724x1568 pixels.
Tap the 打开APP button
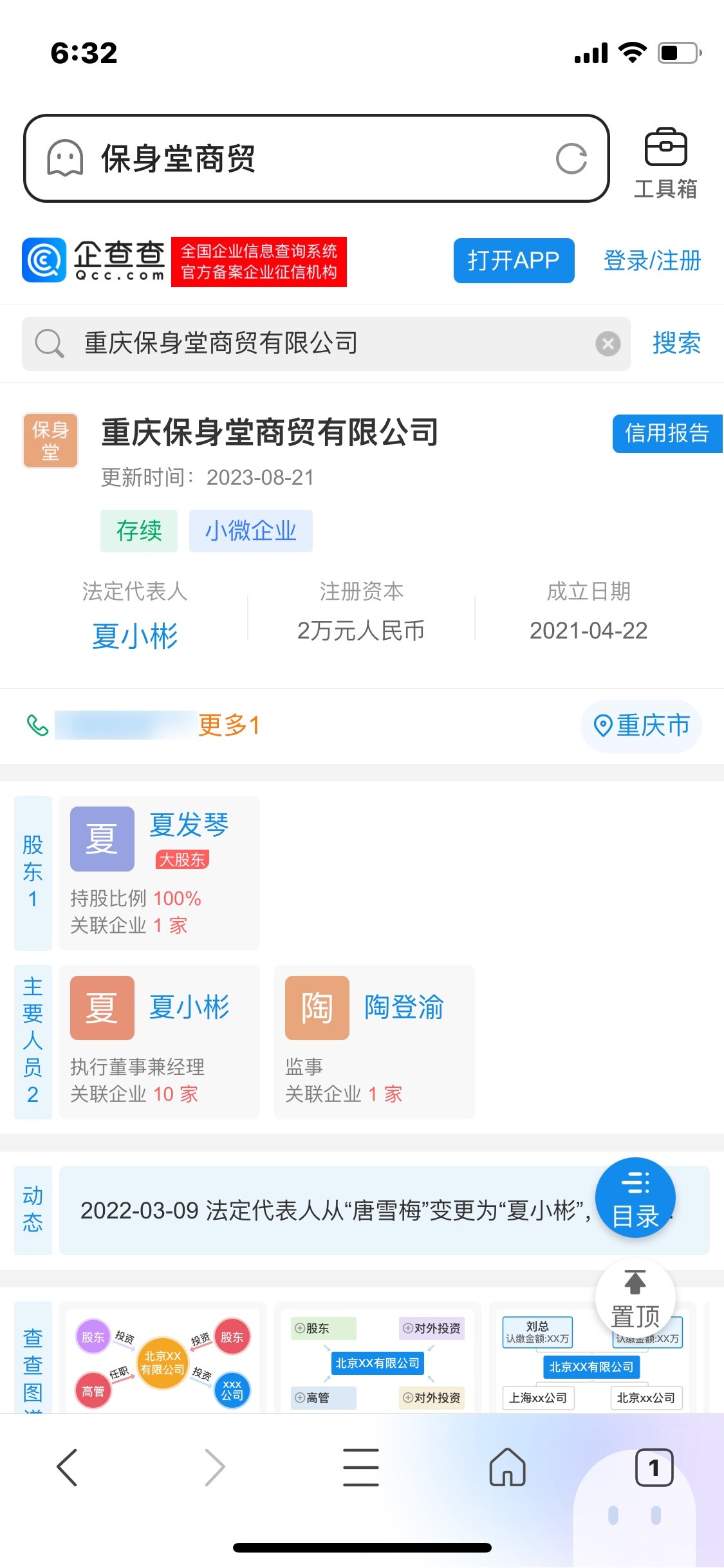tap(514, 261)
